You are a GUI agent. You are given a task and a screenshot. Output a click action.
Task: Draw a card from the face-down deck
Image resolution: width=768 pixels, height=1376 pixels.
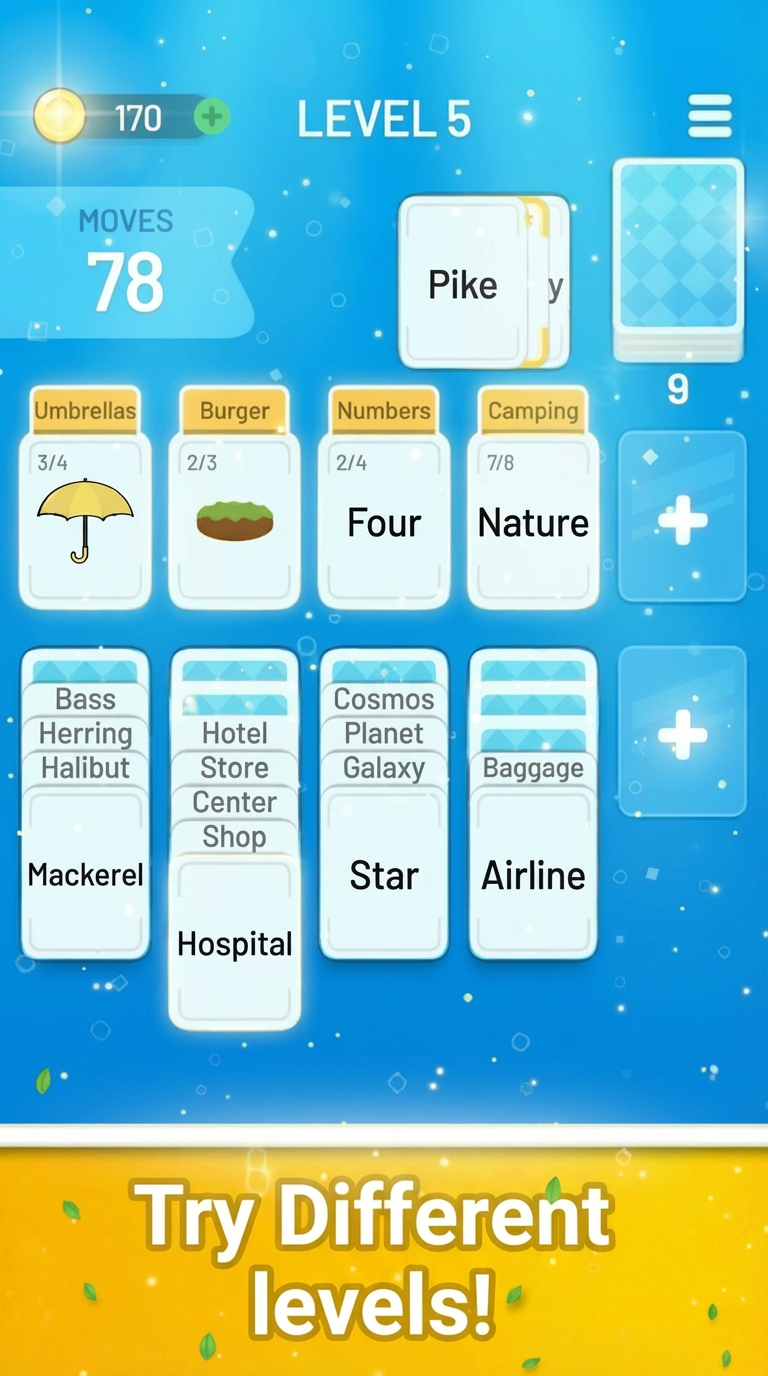click(678, 257)
